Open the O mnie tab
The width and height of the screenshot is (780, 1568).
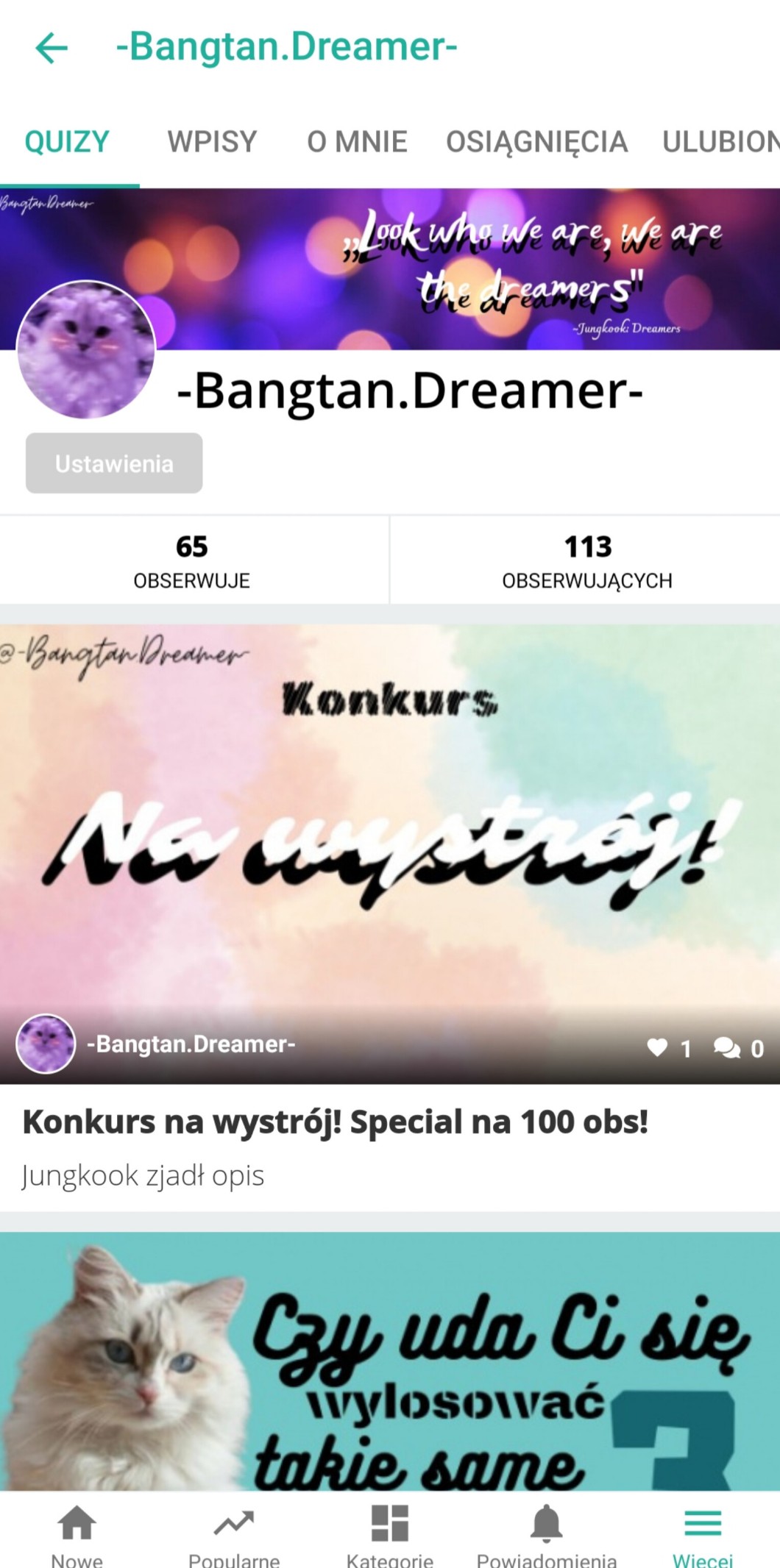(357, 141)
